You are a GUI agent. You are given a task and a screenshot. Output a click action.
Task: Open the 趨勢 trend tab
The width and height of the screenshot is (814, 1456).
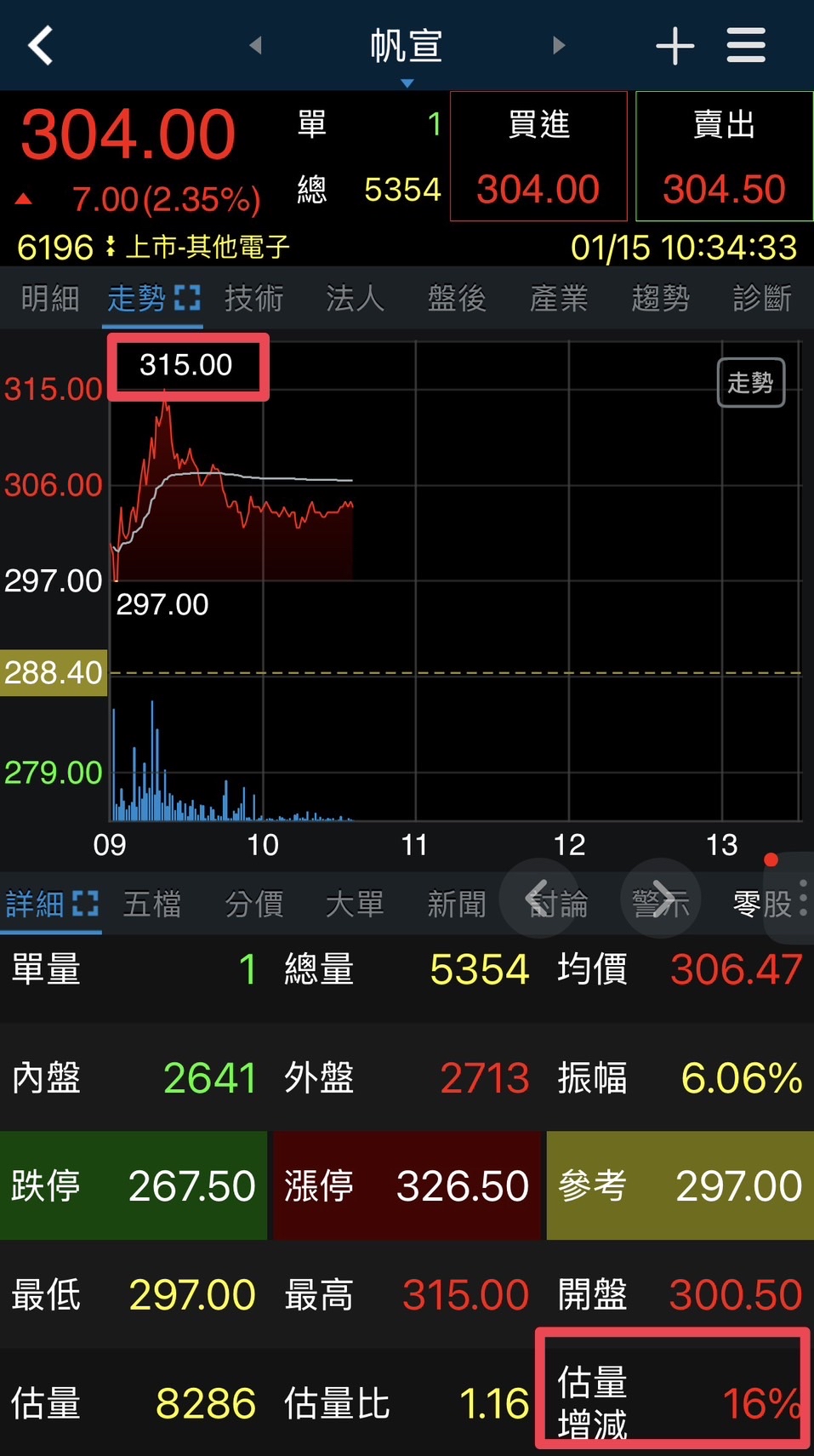[660, 299]
